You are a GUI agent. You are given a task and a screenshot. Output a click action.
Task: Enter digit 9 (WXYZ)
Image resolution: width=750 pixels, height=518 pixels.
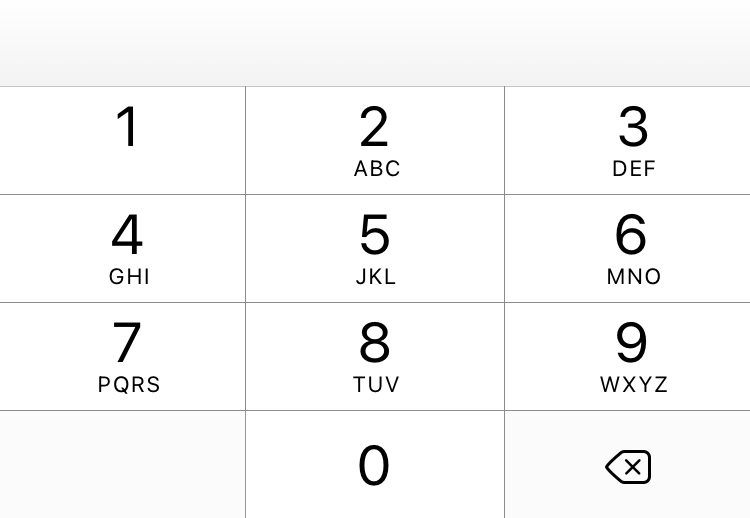click(628, 356)
